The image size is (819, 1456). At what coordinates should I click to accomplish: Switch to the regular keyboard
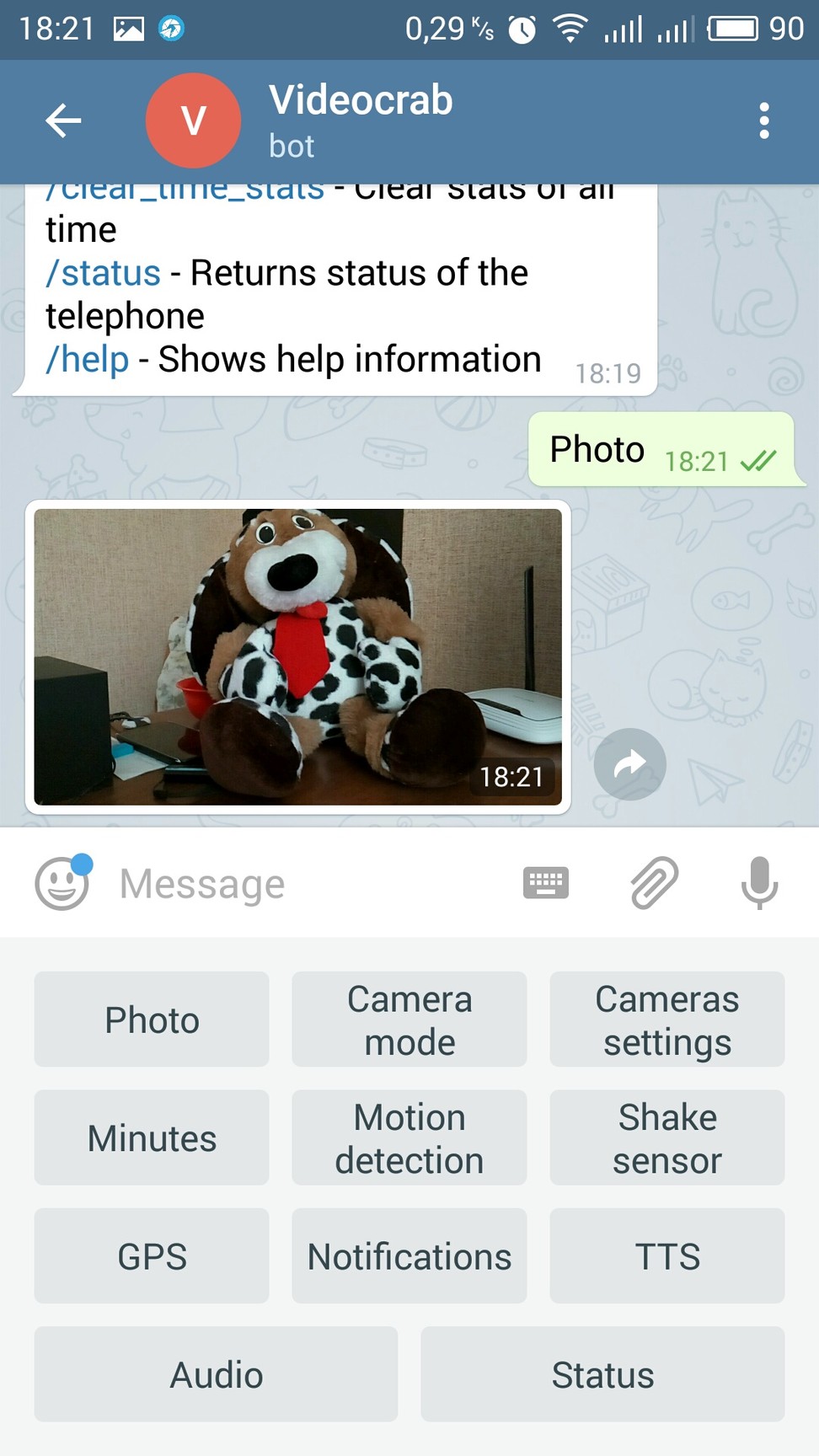point(546,883)
